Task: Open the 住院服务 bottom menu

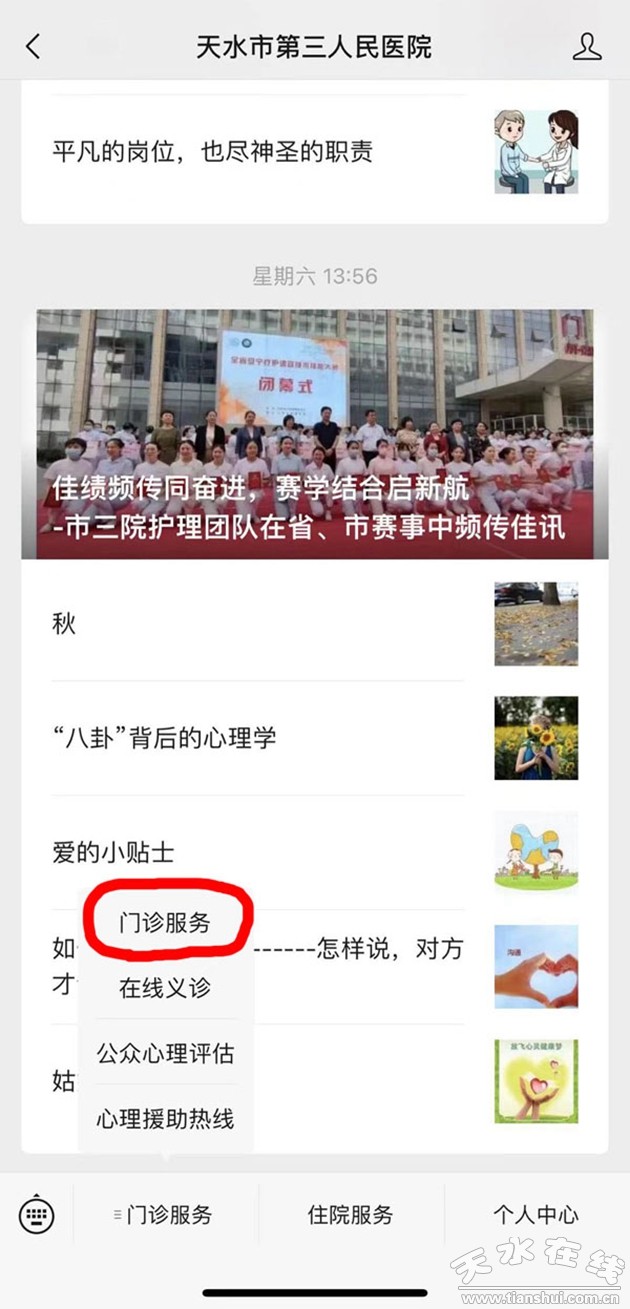Action: pos(351,1215)
